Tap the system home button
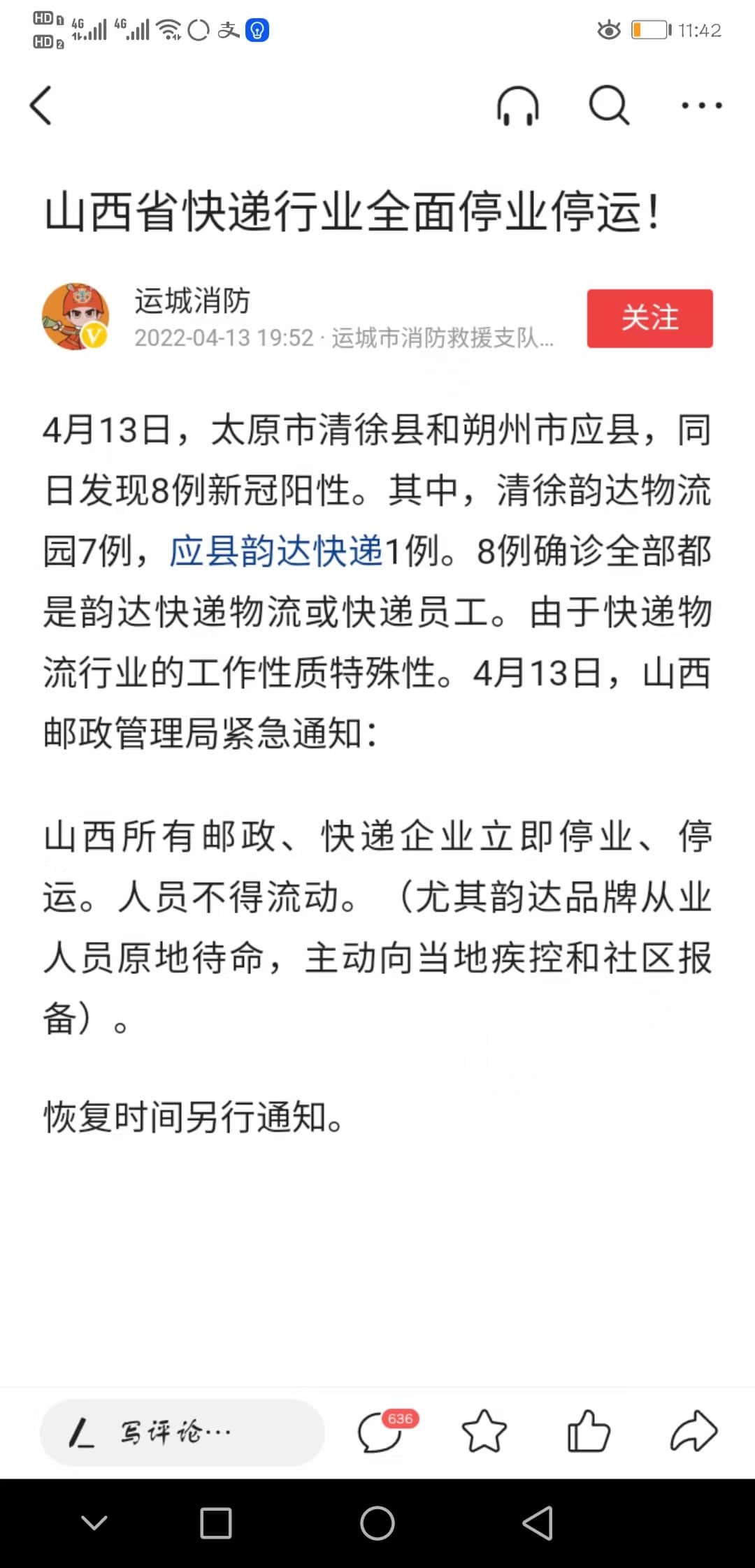Screen dimensions: 755x1568 [x=377, y=1523]
